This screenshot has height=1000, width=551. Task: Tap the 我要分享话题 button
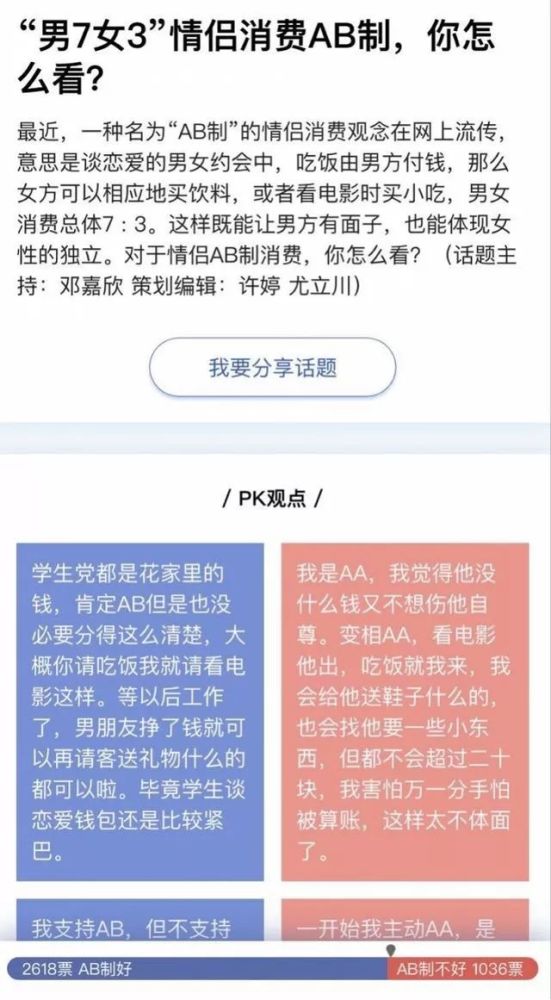click(272, 367)
